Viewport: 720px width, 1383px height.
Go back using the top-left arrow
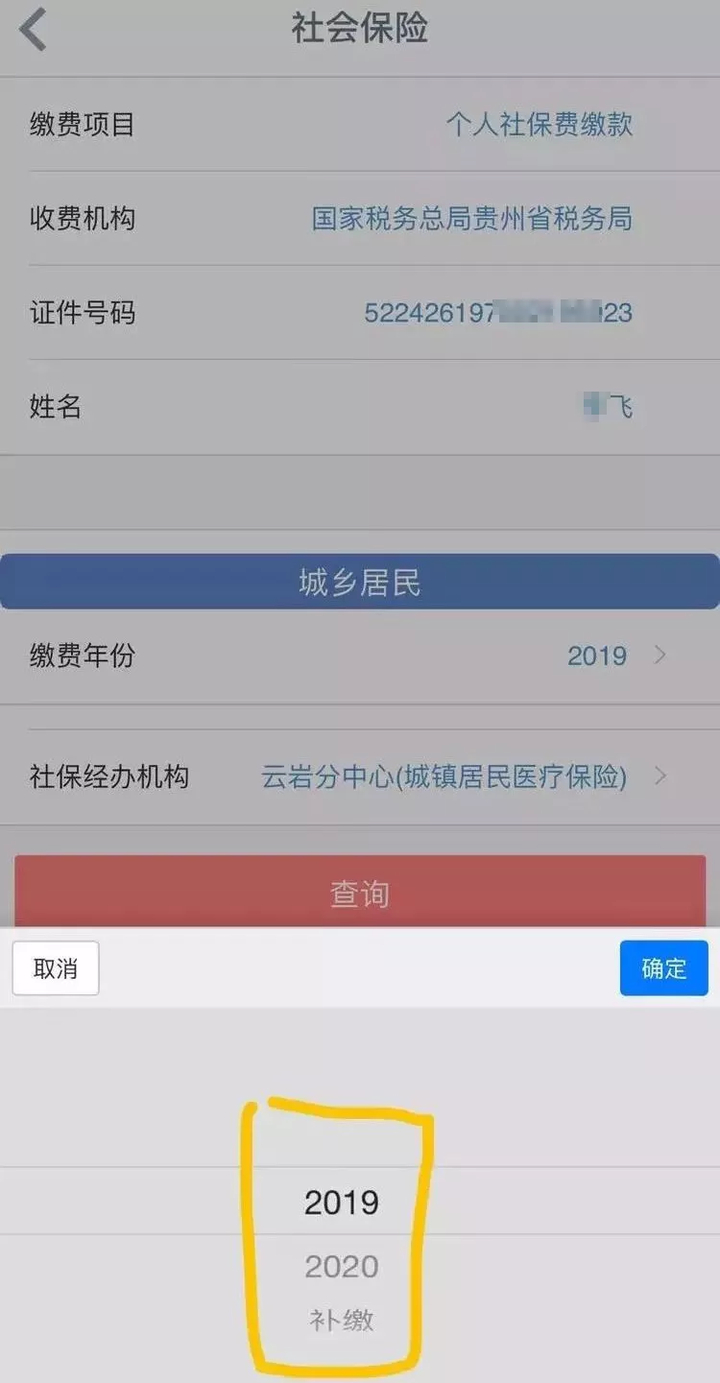pos(33,29)
